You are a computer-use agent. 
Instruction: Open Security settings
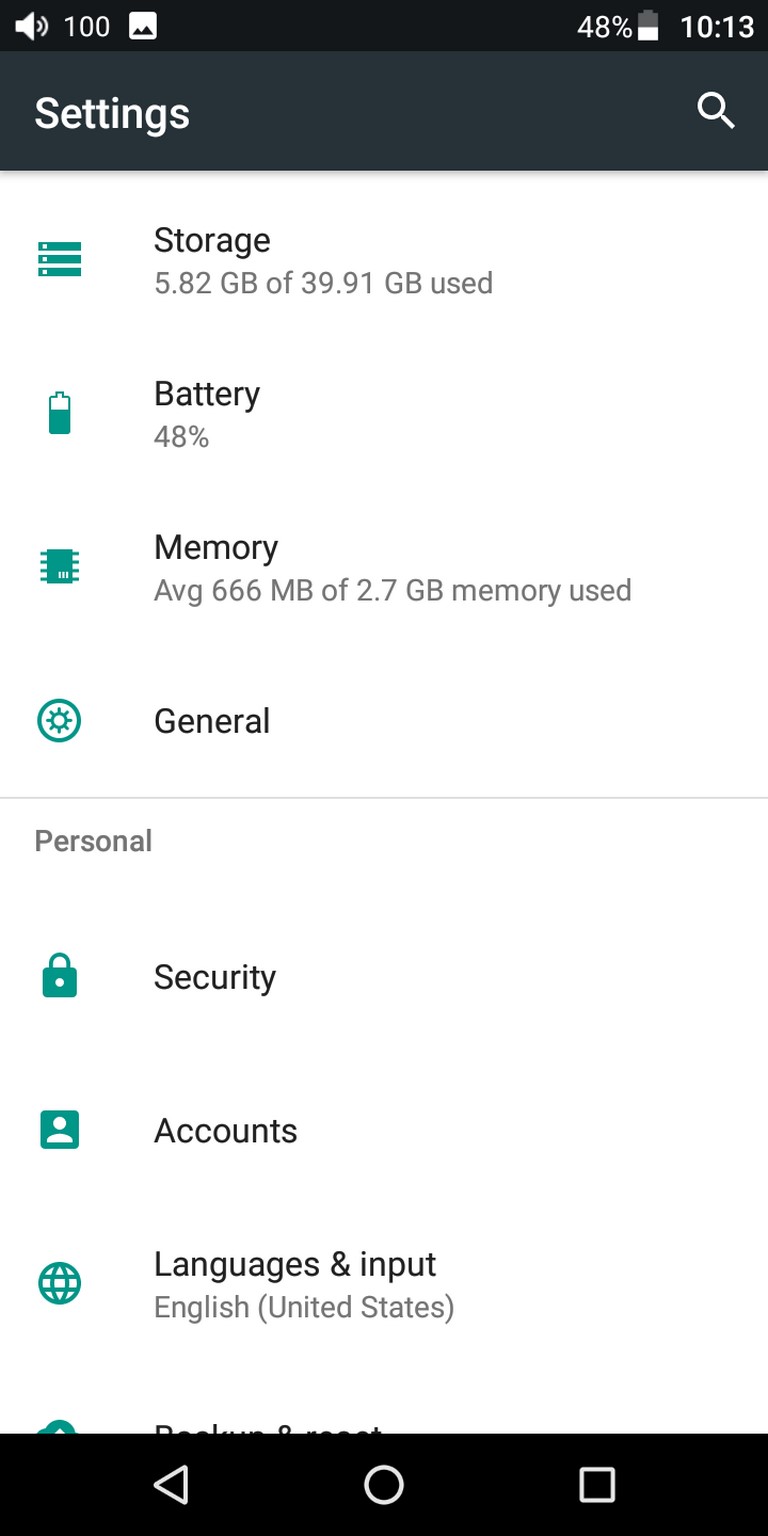click(x=384, y=977)
